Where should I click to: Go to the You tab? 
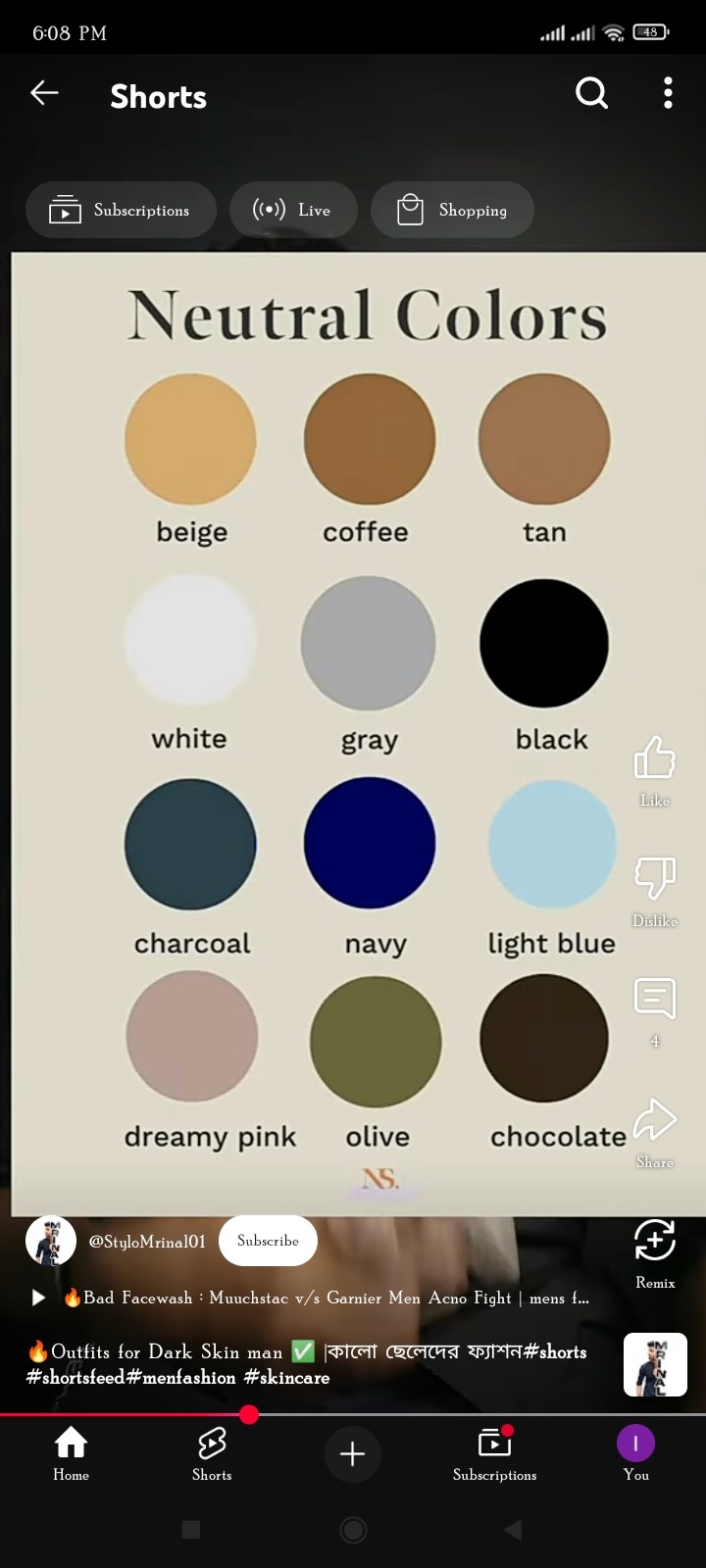click(x=635, y=1453)
